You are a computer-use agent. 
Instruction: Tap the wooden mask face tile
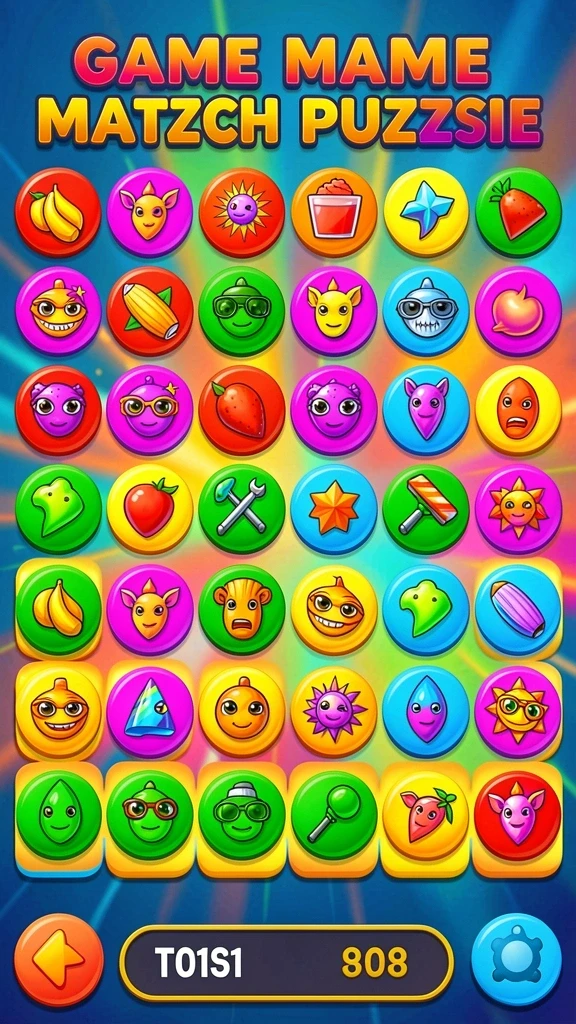[242, 609]
